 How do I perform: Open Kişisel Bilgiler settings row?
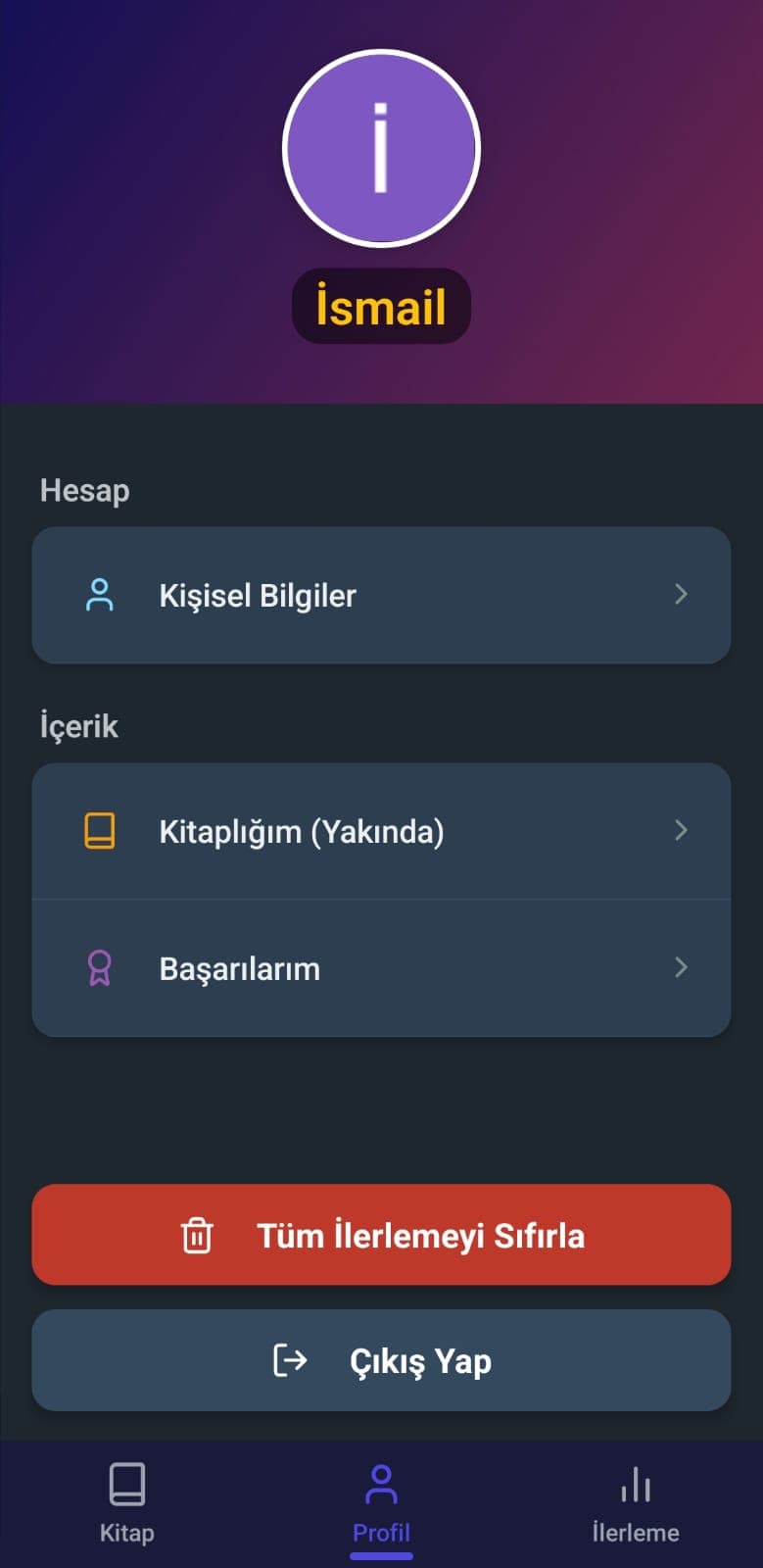coord(381,595)
